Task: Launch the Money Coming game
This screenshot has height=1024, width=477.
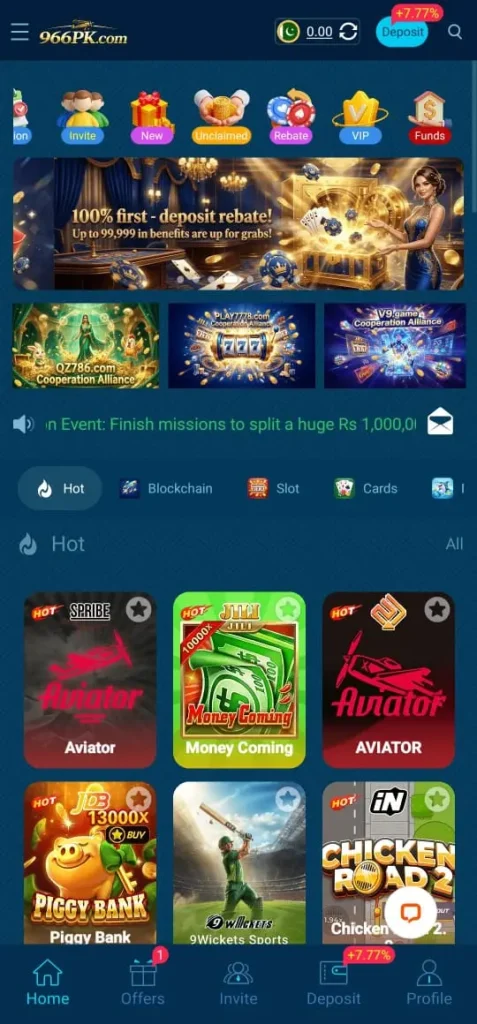Action: point(239,680)
